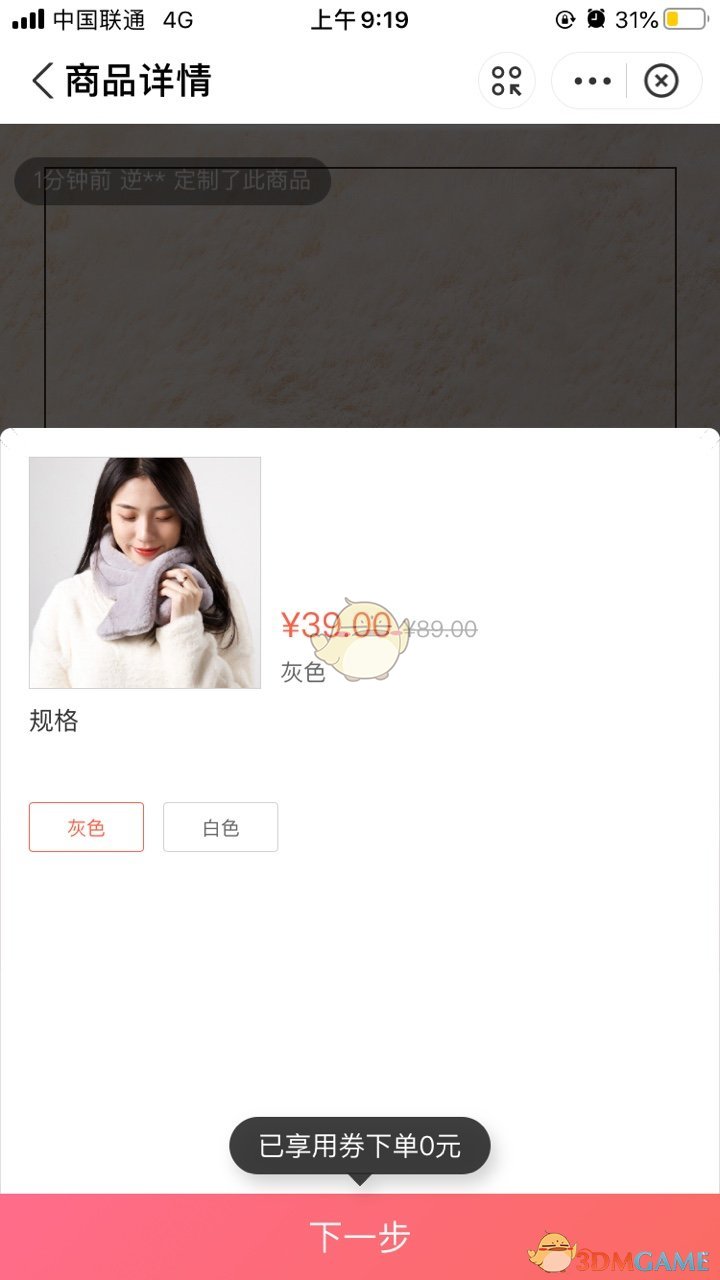The width and height of the screenshot is (720, 1280).
Task: Tap 下一步 to proceed
Action: pyautogui.click(x=360, y=1237)
